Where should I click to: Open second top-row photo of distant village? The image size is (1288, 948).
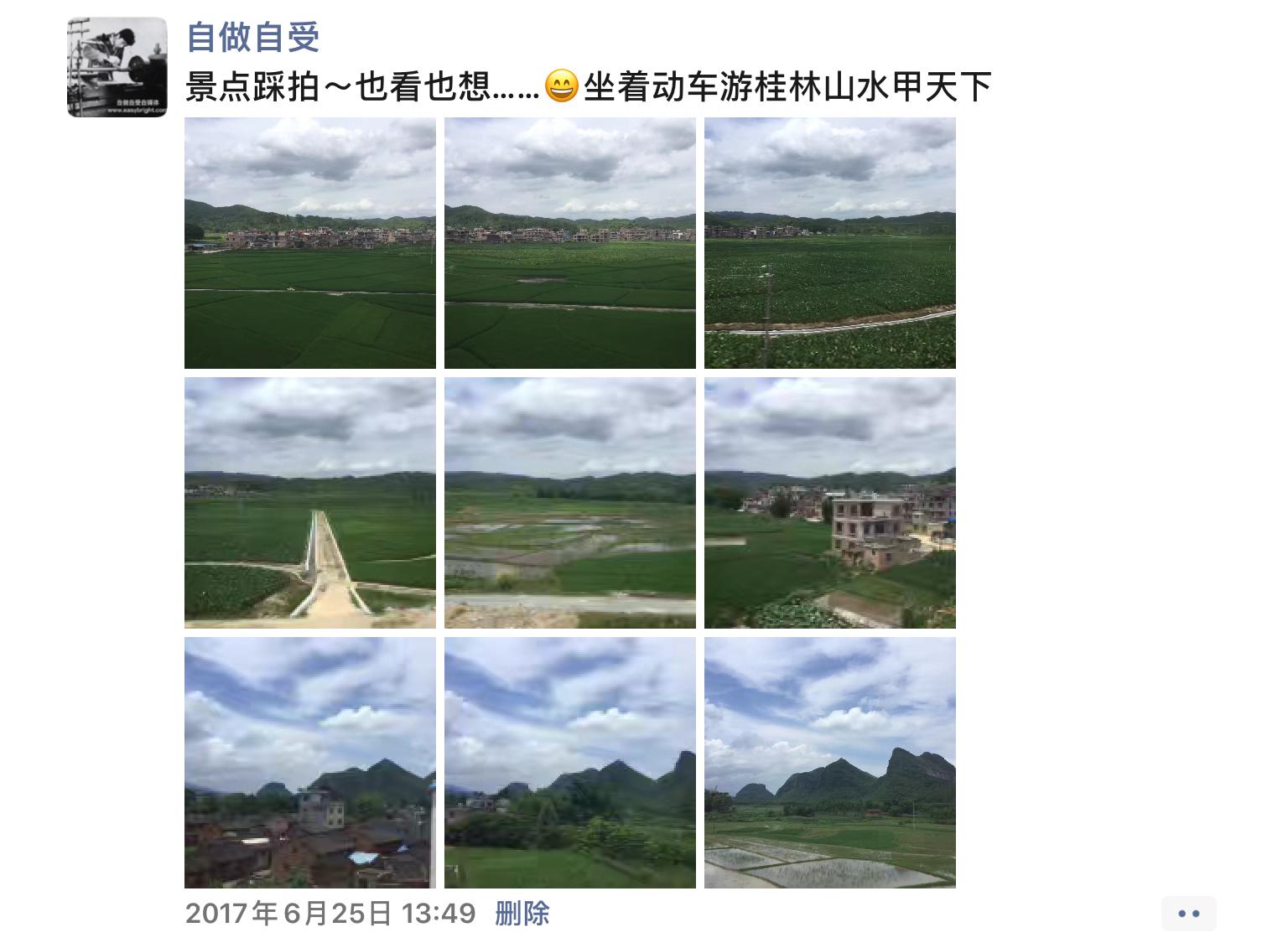[x=570, y=243]
